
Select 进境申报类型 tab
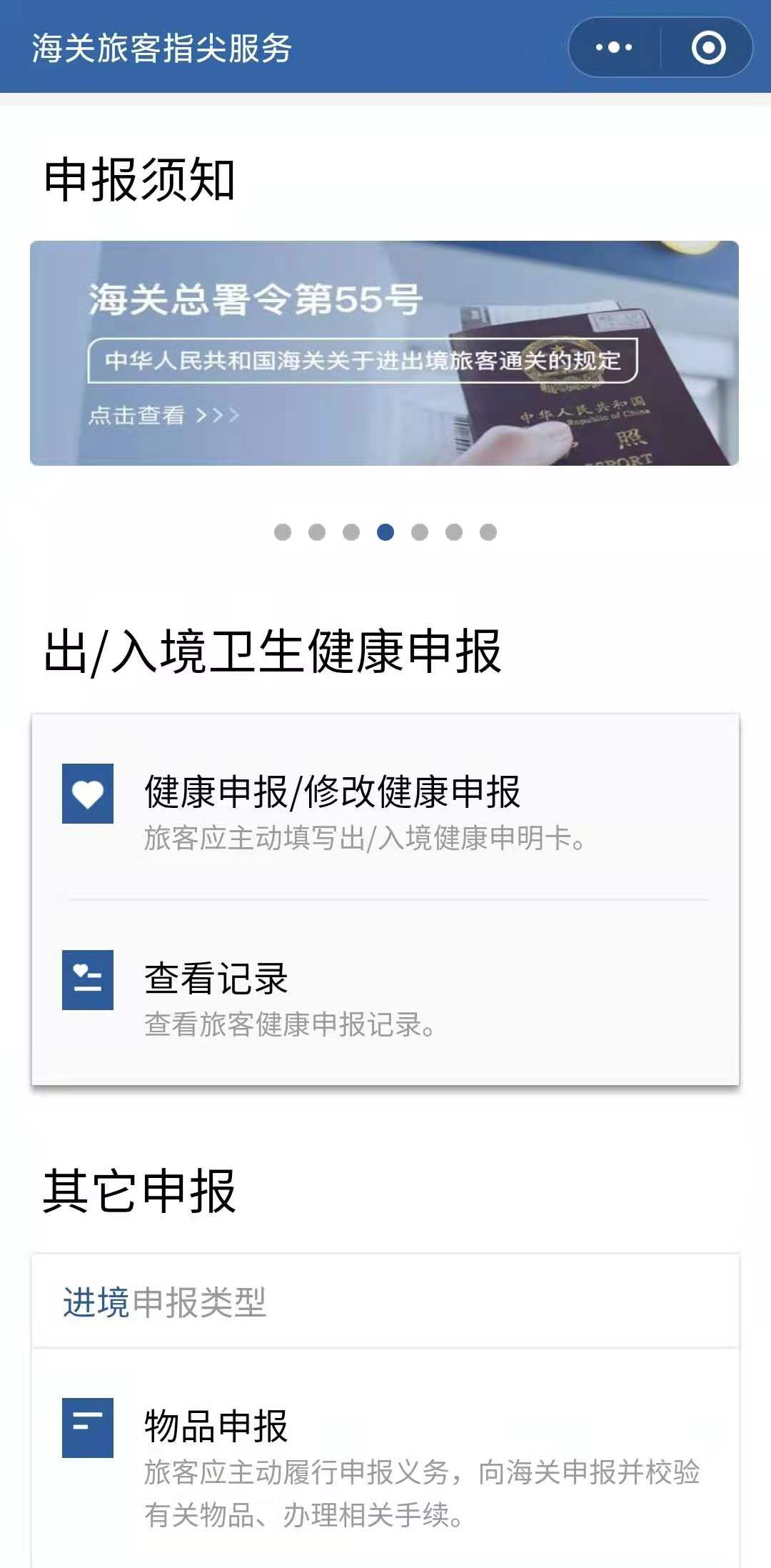tap(164, 1302)
